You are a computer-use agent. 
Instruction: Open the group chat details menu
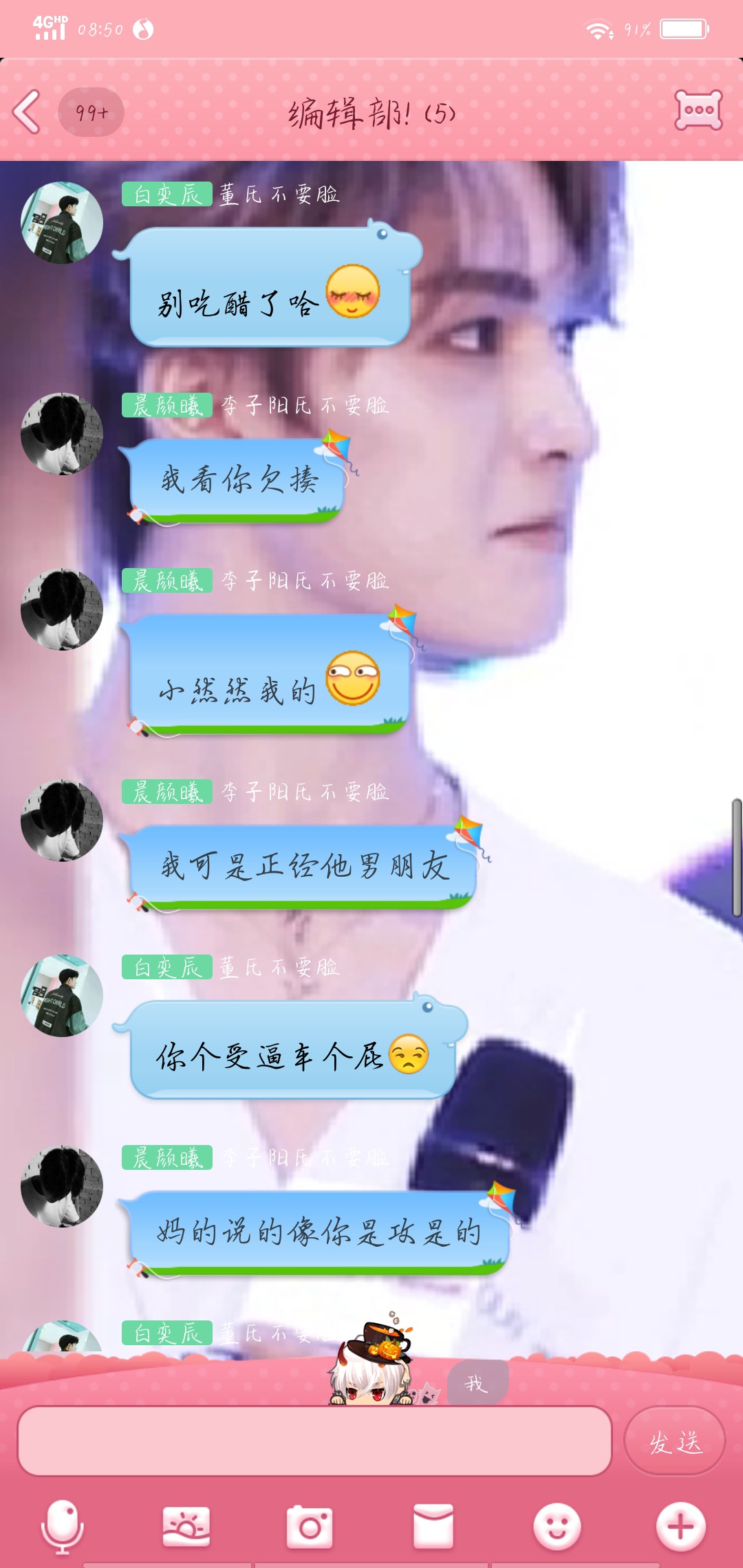pos(698,110)
